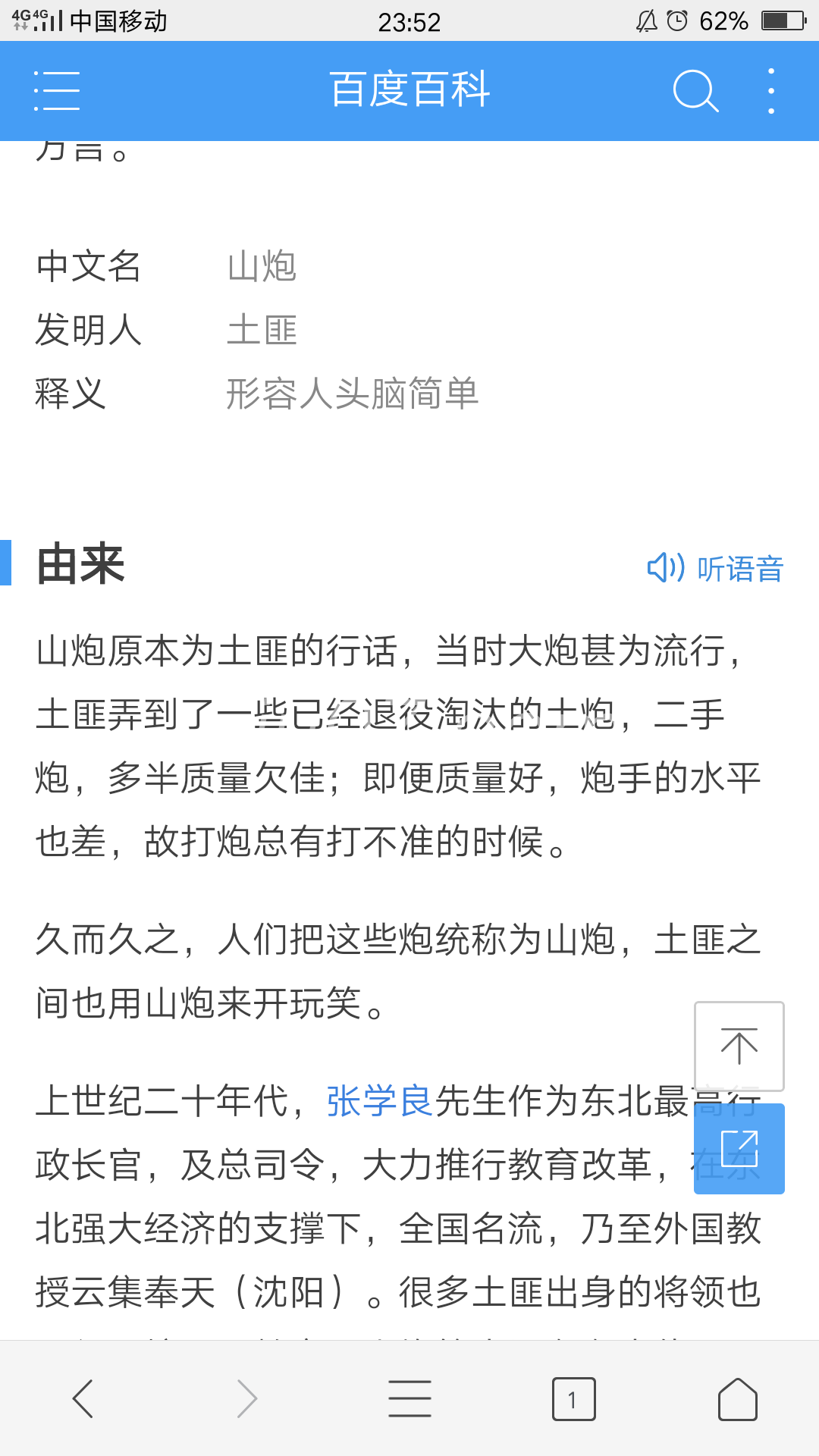Open the tabs switcher showing 1
Image resolution: width=819 pixels, height=1456 pixels.
(574, 1399)
